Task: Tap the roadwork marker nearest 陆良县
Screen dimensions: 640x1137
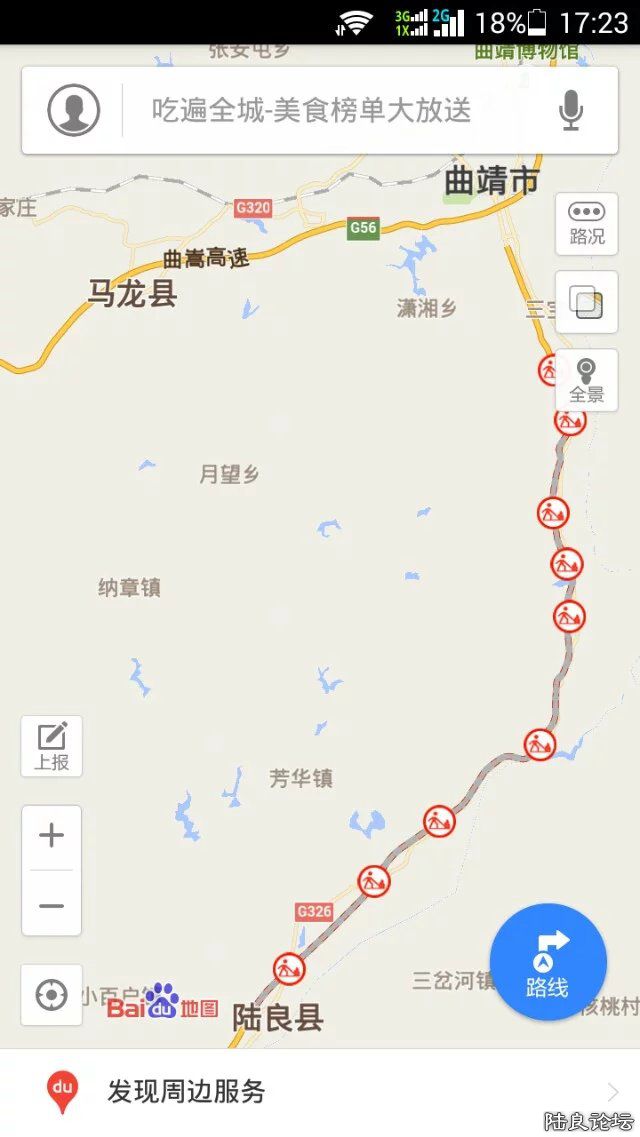Action: 289,968
